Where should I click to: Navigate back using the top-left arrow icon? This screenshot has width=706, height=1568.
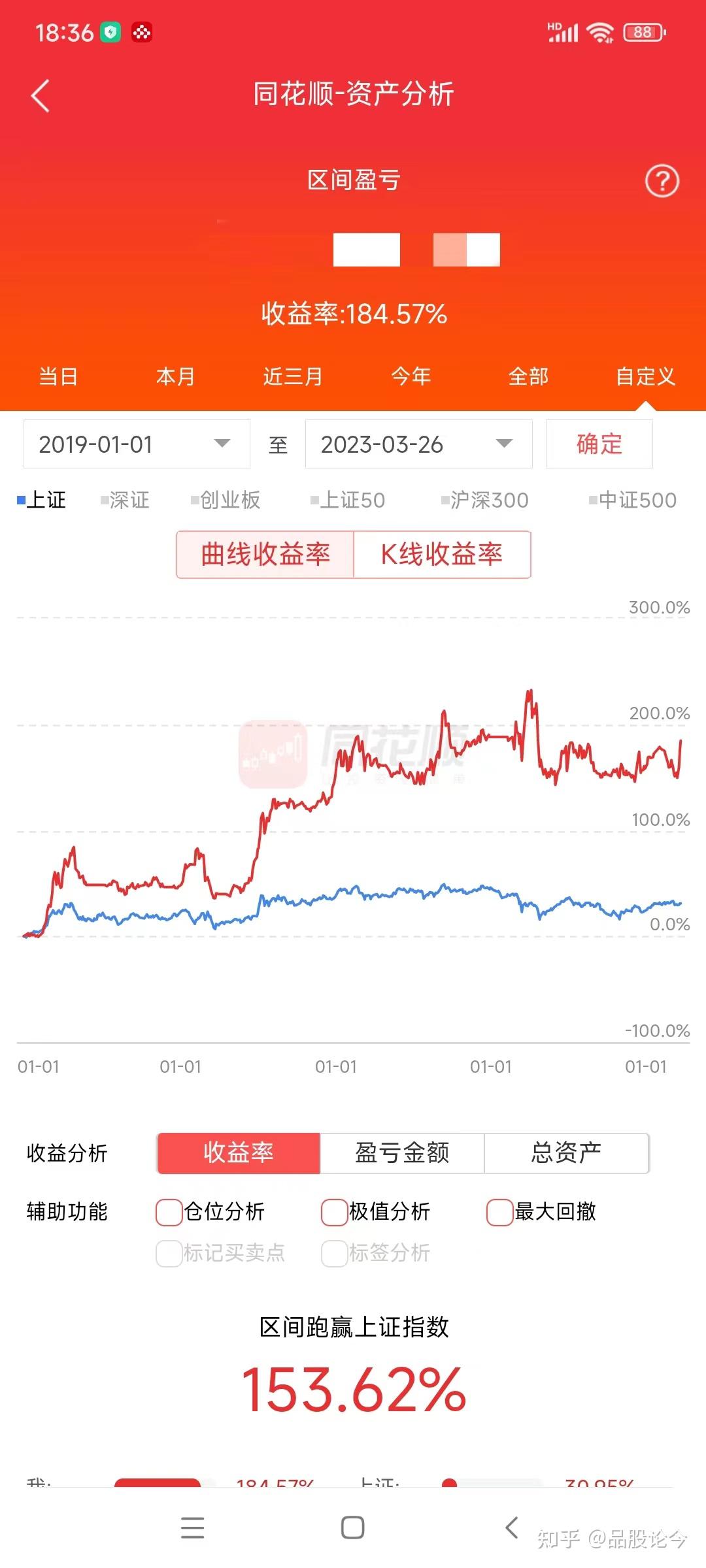click(x=41, y=95)
